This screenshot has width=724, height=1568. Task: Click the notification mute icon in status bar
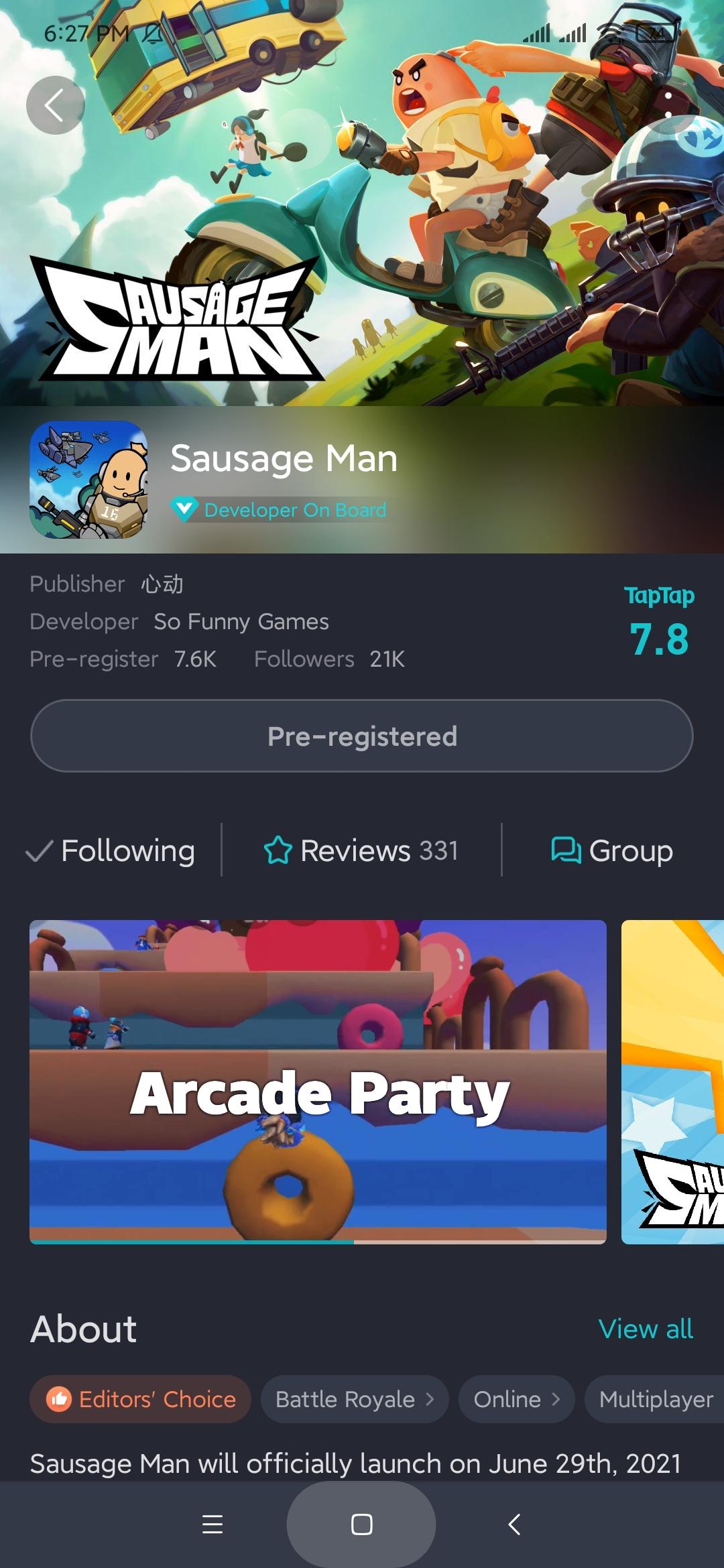(x=153, y=33)
